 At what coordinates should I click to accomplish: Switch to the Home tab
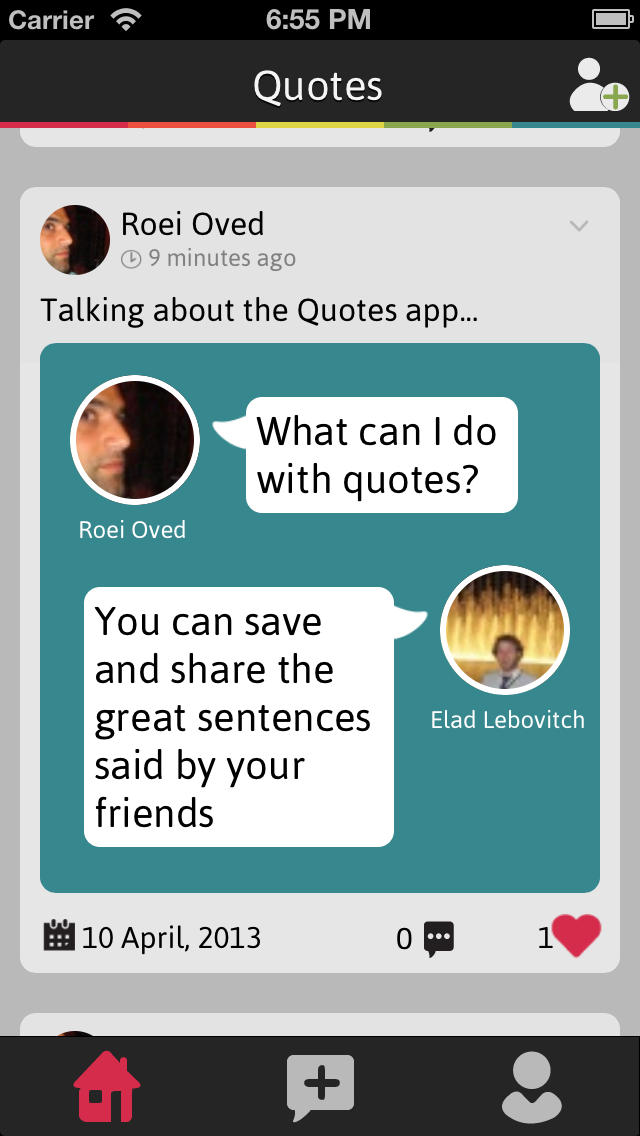click(107, 1087)
